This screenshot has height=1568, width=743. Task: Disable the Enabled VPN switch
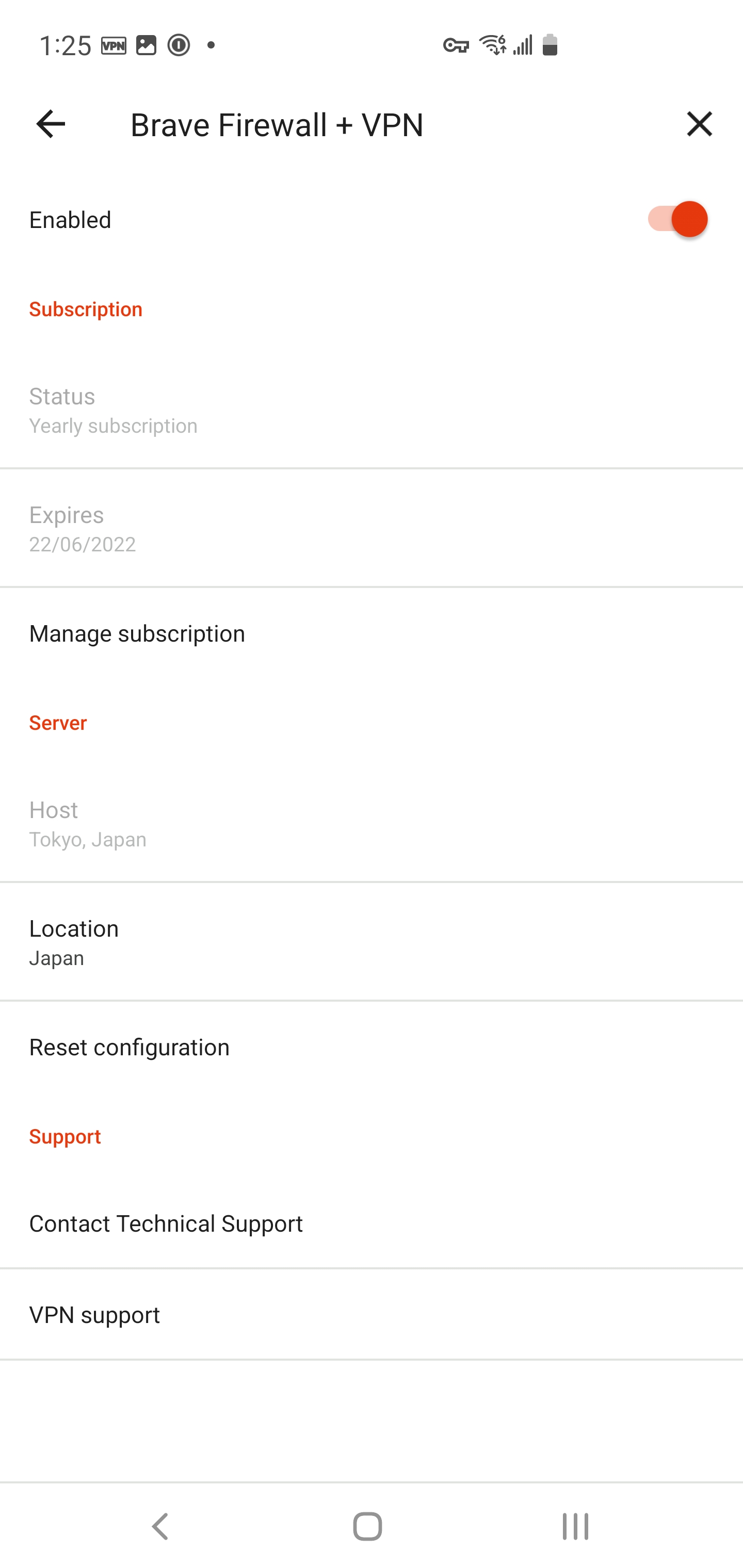click(x=676, y=219)
